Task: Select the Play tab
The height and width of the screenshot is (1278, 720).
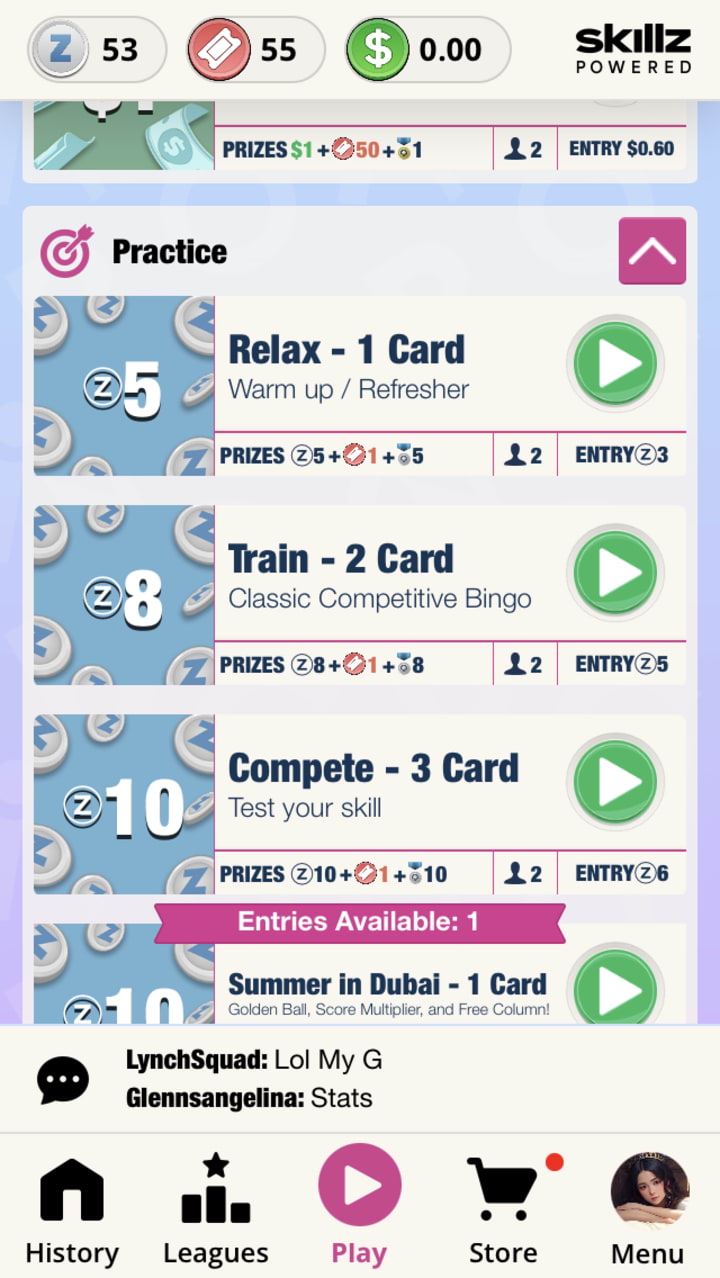Action: [x=359, y=1207]
